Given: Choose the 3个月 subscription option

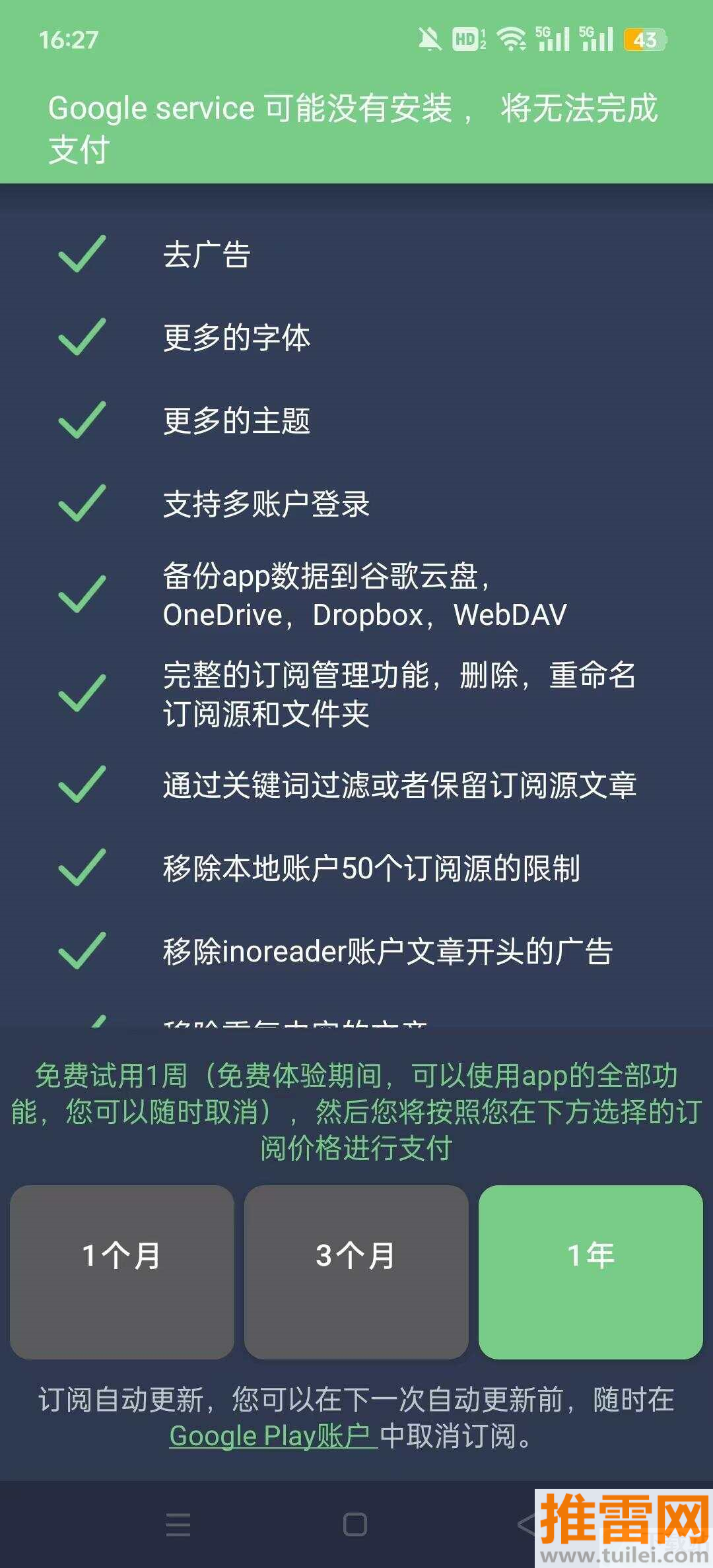Looking at the screenshot, I should (x=356, y=1271).
